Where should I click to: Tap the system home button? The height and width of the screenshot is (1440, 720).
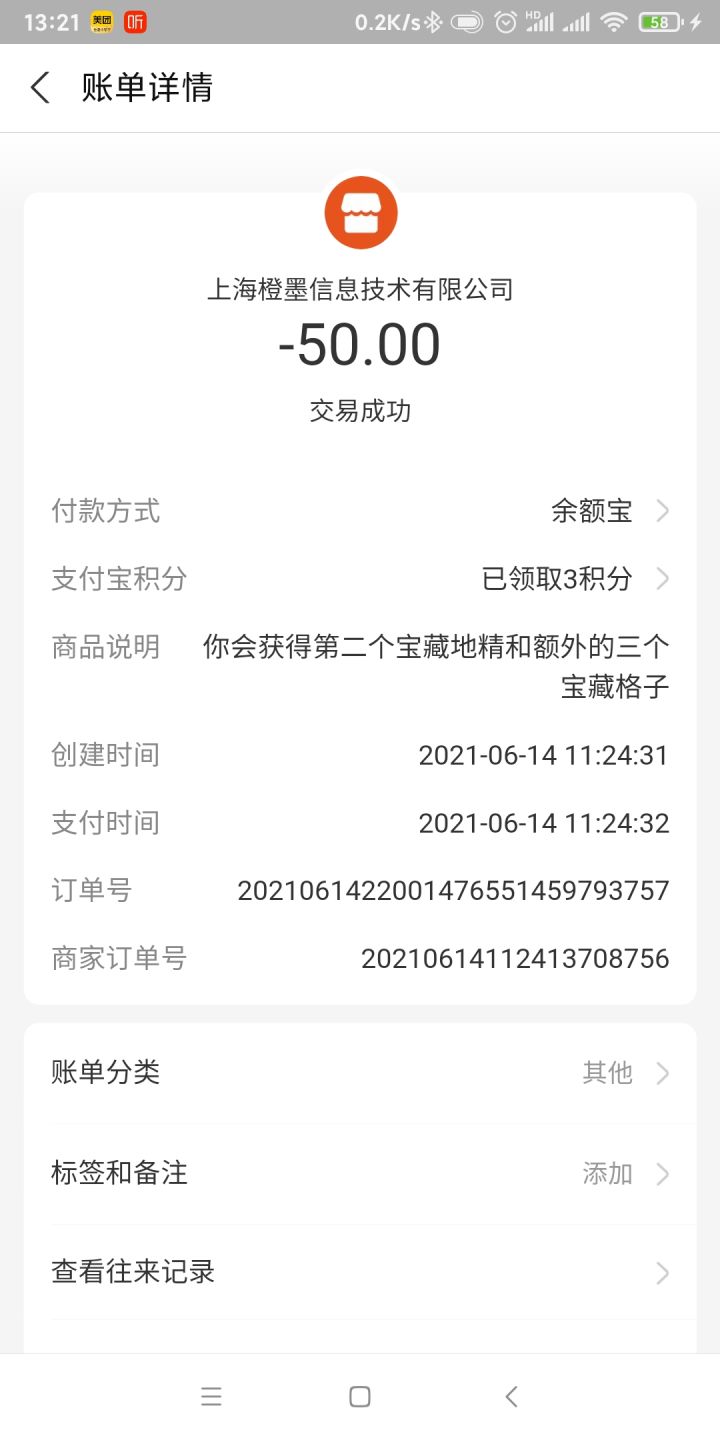tap(360, 1397)
